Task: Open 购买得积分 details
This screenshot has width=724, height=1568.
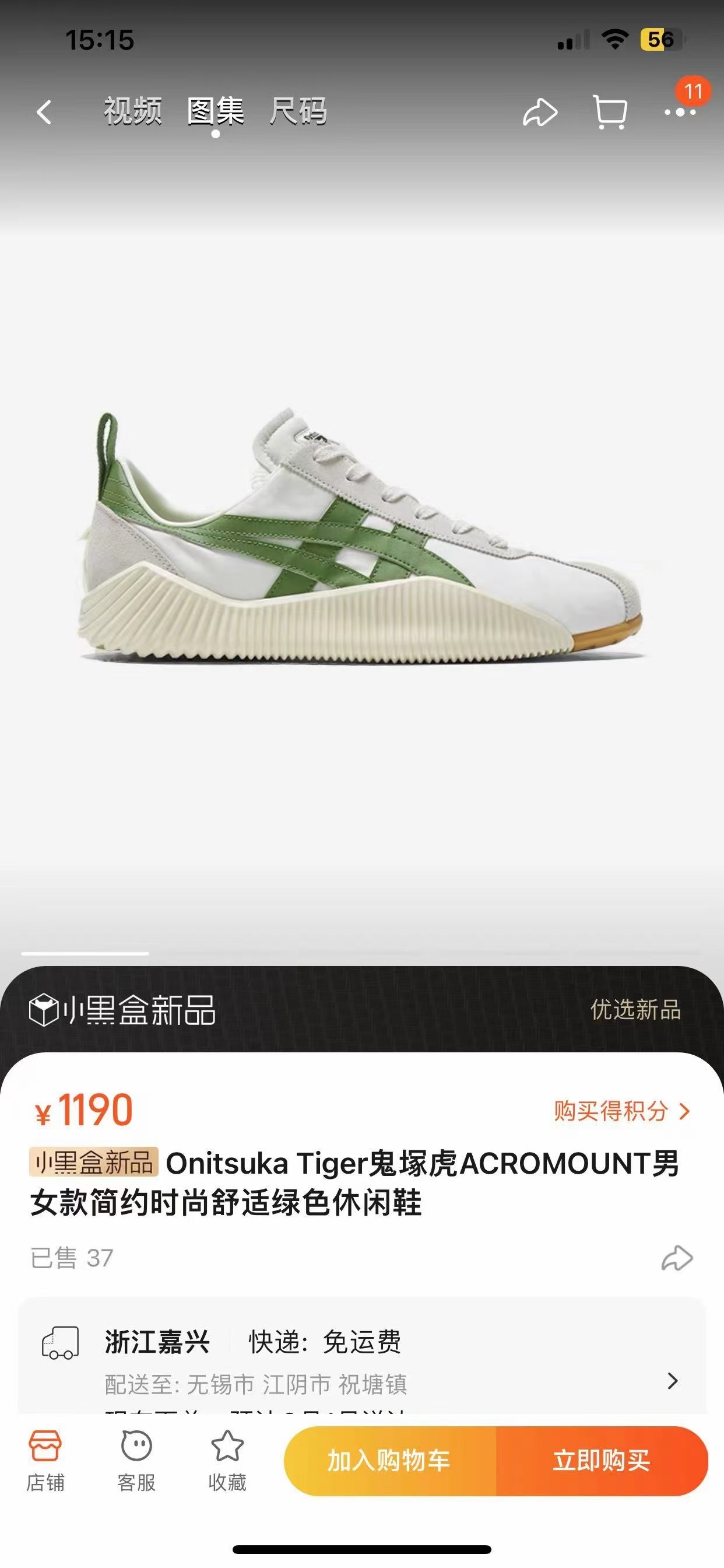Action: coord(621,1111)
